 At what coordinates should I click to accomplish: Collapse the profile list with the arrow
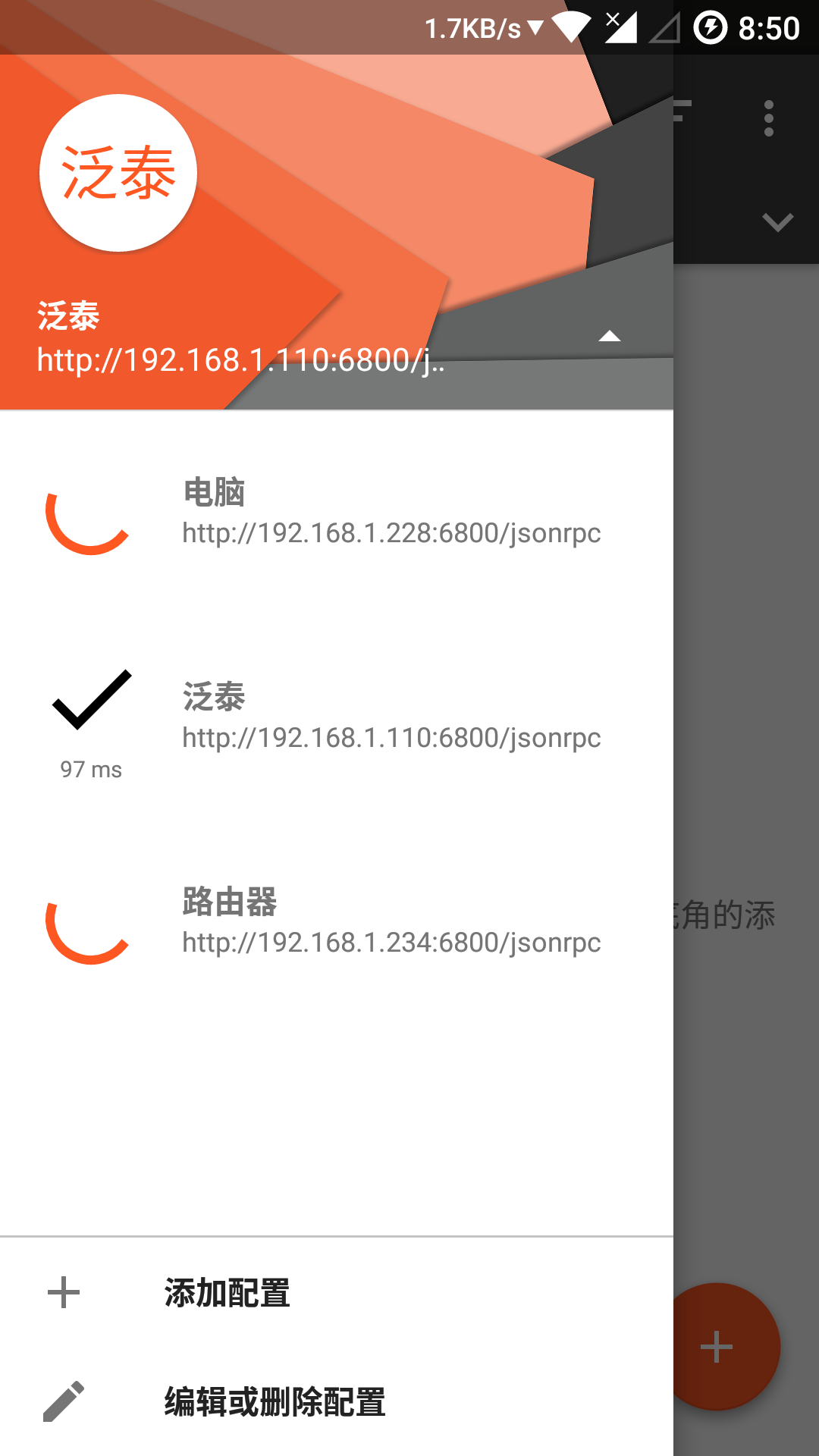click(x=609, y=336)
